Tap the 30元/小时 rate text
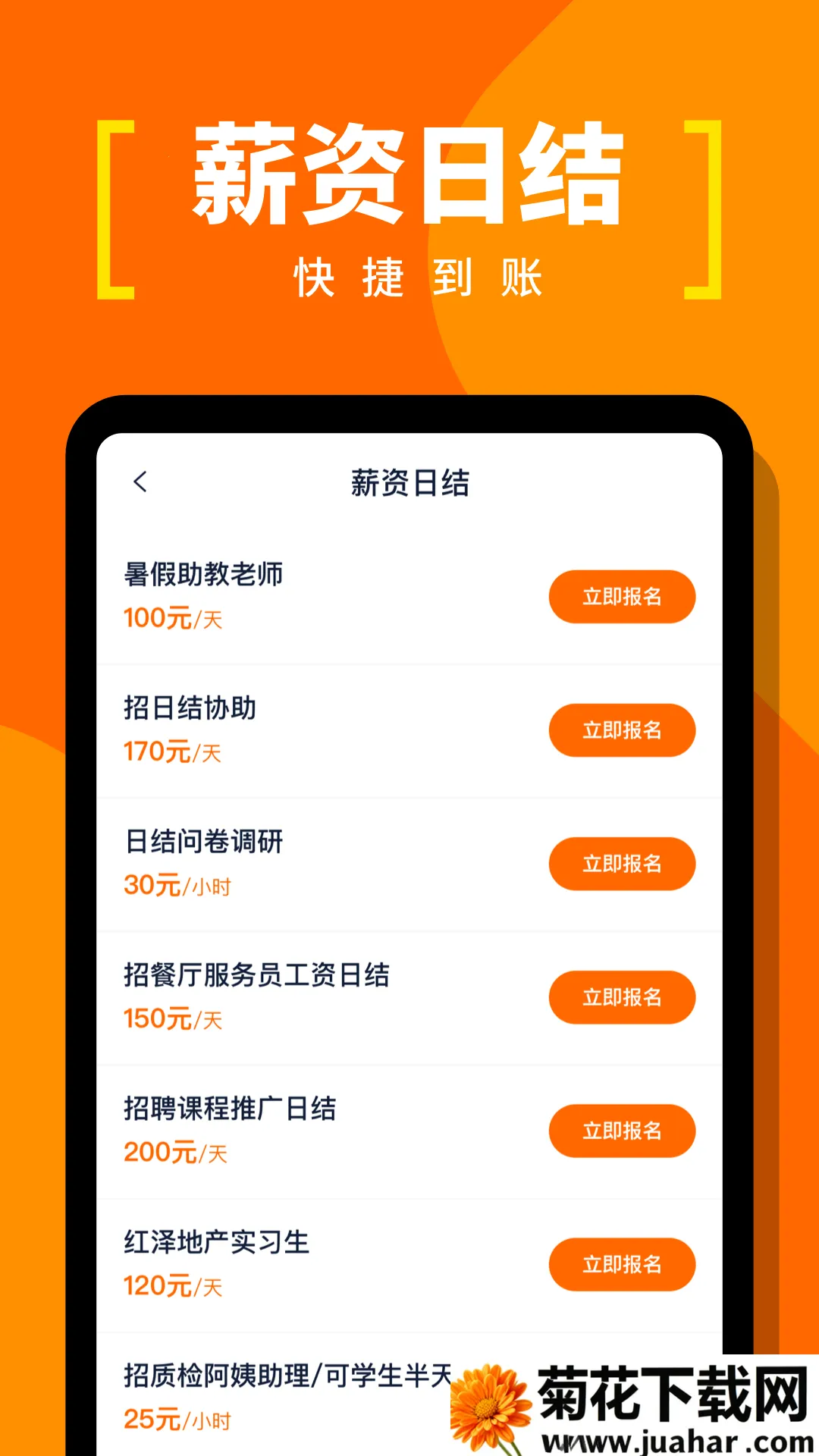 [x=178, y=886]
